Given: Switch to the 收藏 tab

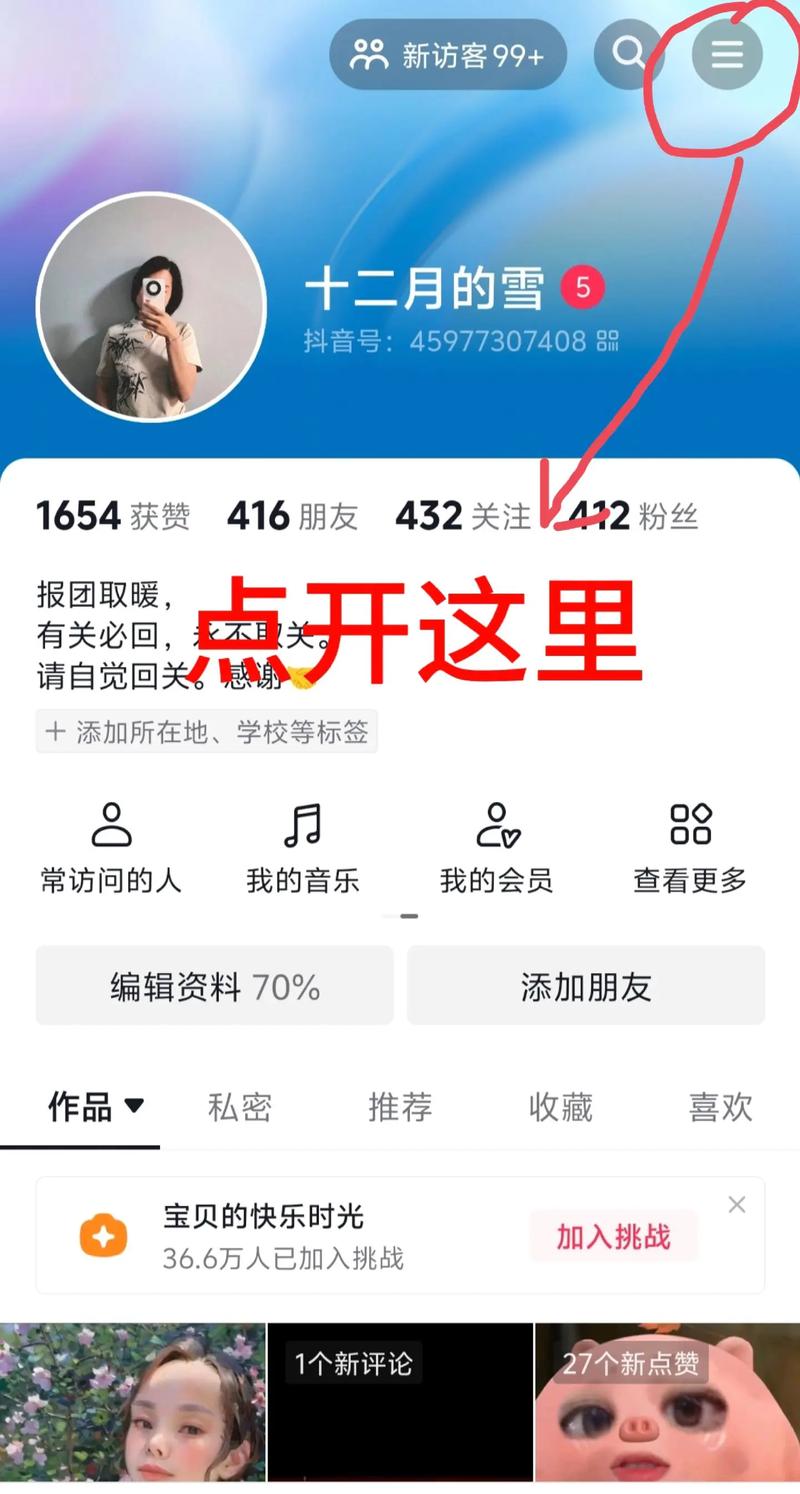Looking at the screenshot, I should [560, 1107].
